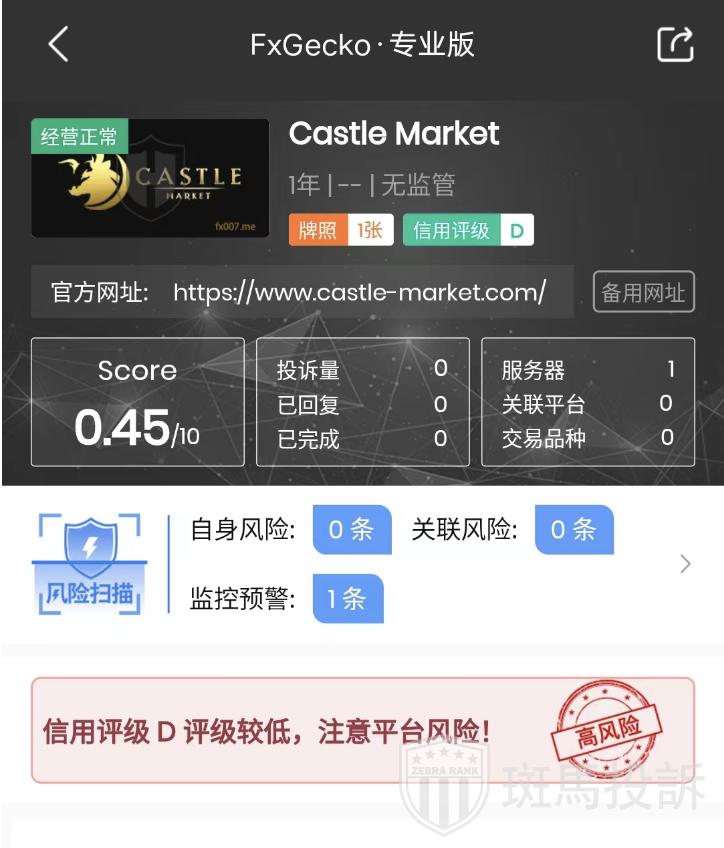The width and height of the screenshot is (724, 848).
Task: View the 监控预警 1条 monitoring alert
Action: pos(347,599)
